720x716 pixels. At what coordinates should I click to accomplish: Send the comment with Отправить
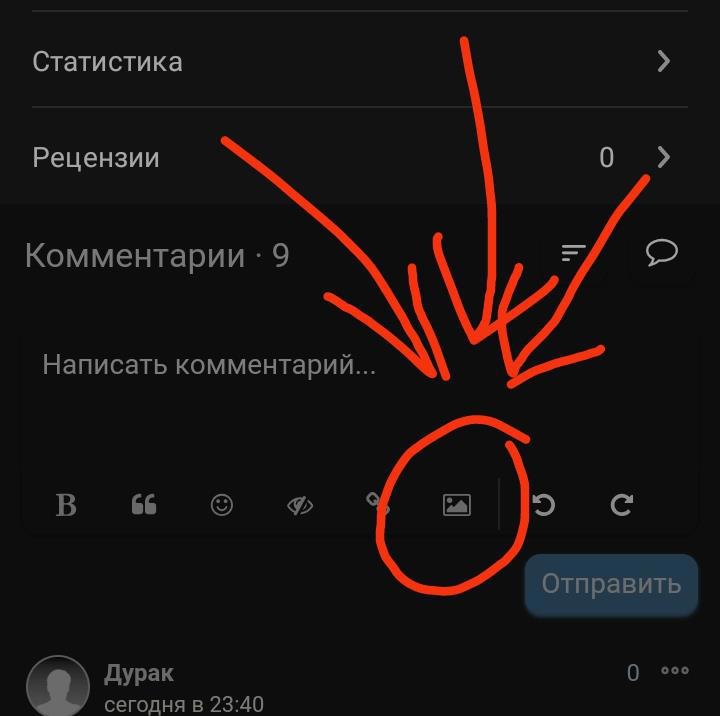point(611,584)
